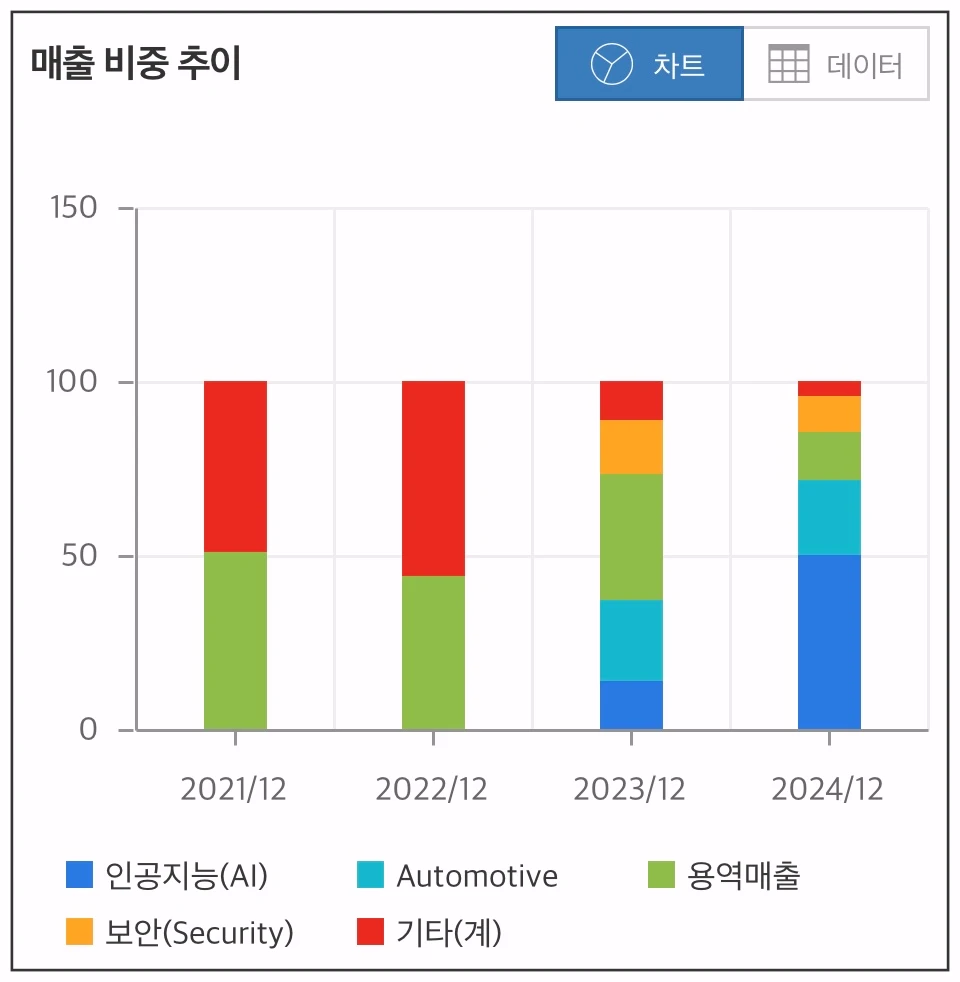Click the blue color swatch for 인공지능(AI)
This screenshot has height=982, width=960.
77,875
